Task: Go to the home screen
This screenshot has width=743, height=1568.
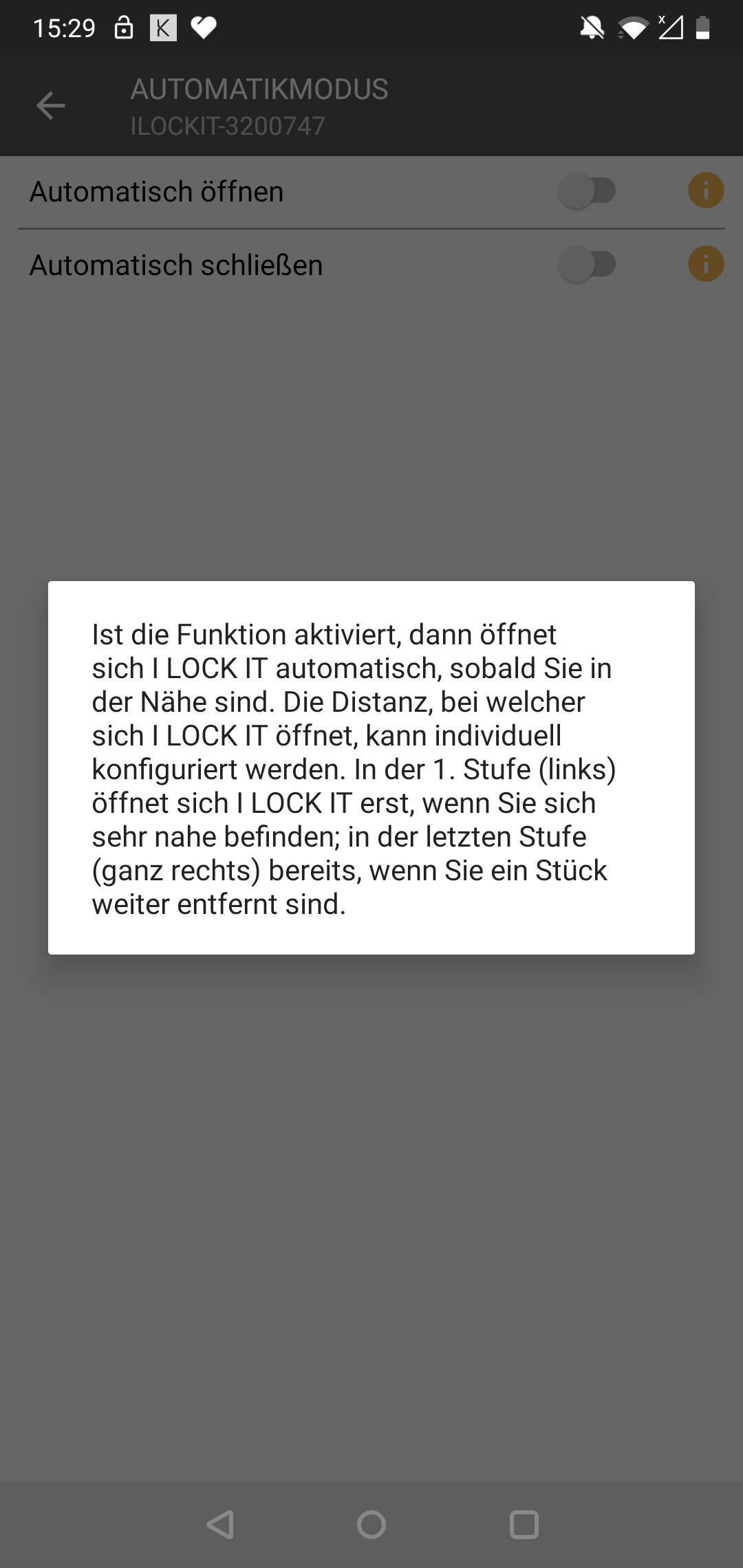Action: 371,1525
